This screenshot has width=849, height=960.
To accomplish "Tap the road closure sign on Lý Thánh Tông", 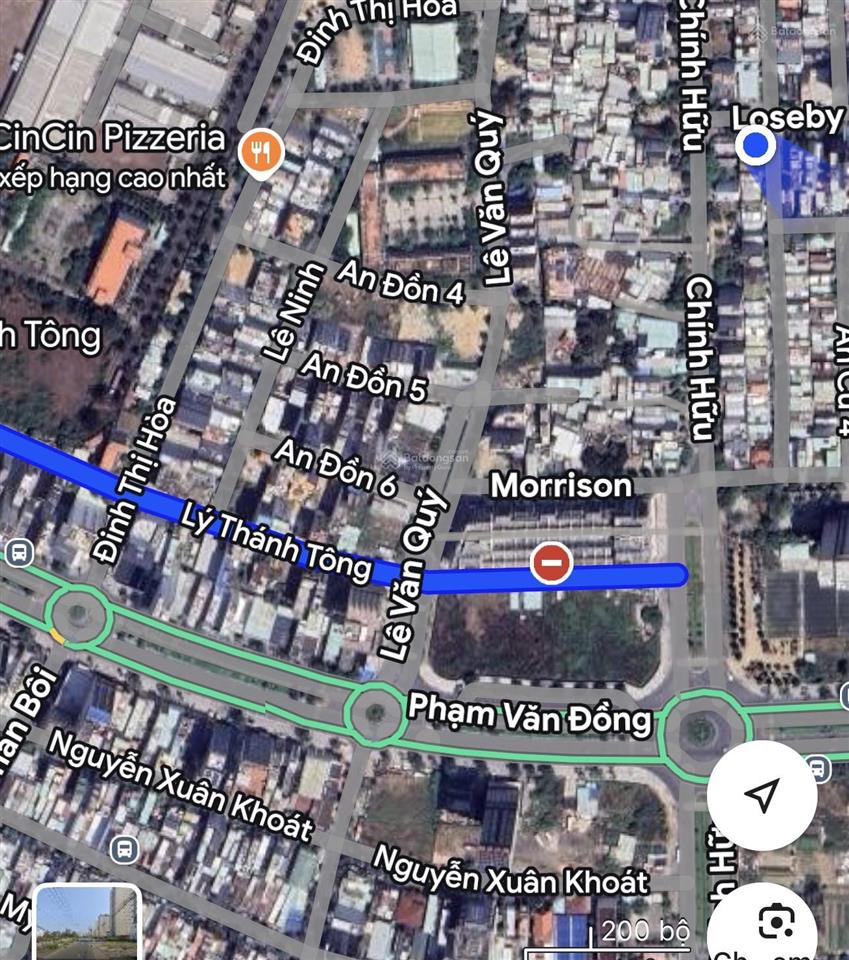I will pyautogui.click(x=551, y=563).
